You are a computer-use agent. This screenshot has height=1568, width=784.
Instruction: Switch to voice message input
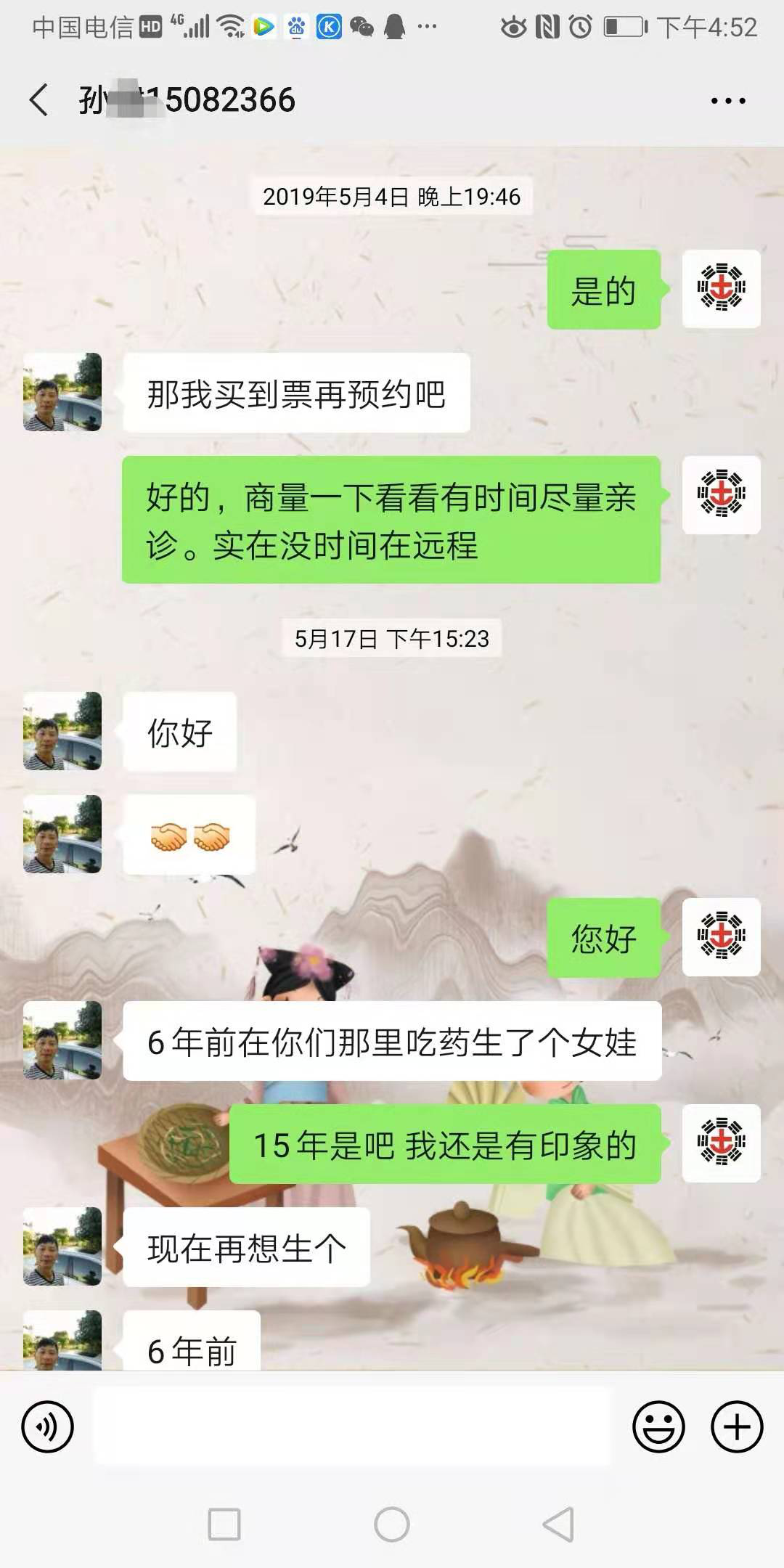(48, 1426)
